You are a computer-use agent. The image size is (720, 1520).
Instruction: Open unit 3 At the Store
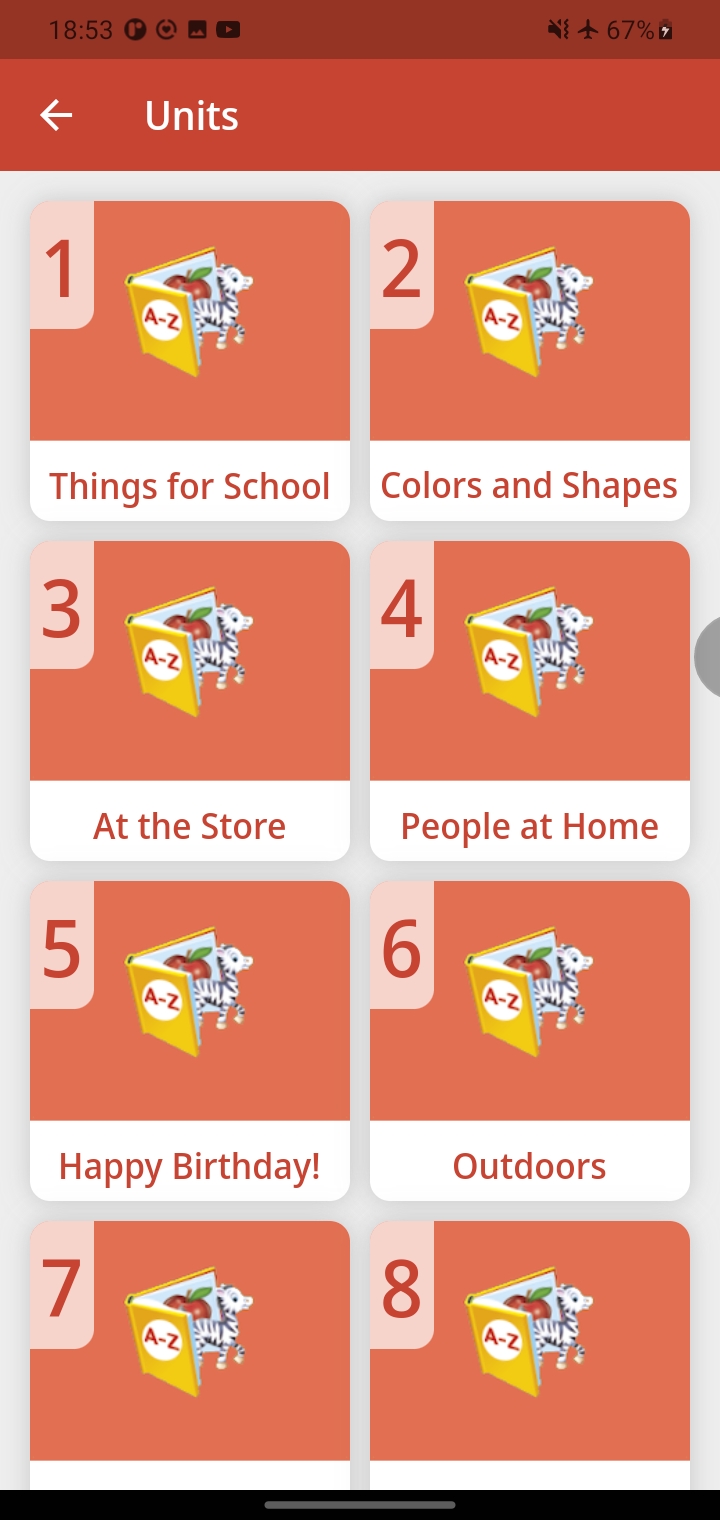point(190,700)
